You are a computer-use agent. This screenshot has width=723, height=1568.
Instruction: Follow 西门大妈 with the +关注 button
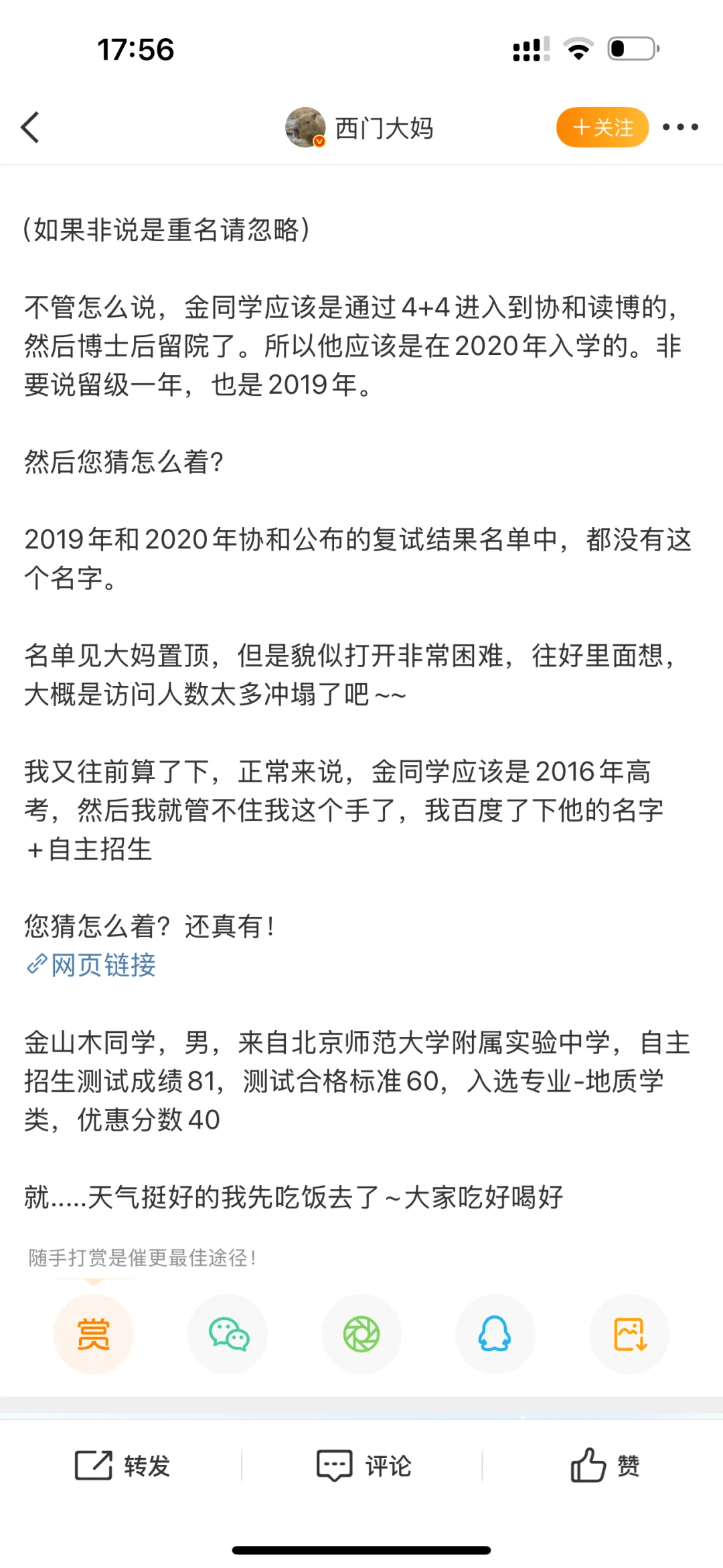(602, 127)
